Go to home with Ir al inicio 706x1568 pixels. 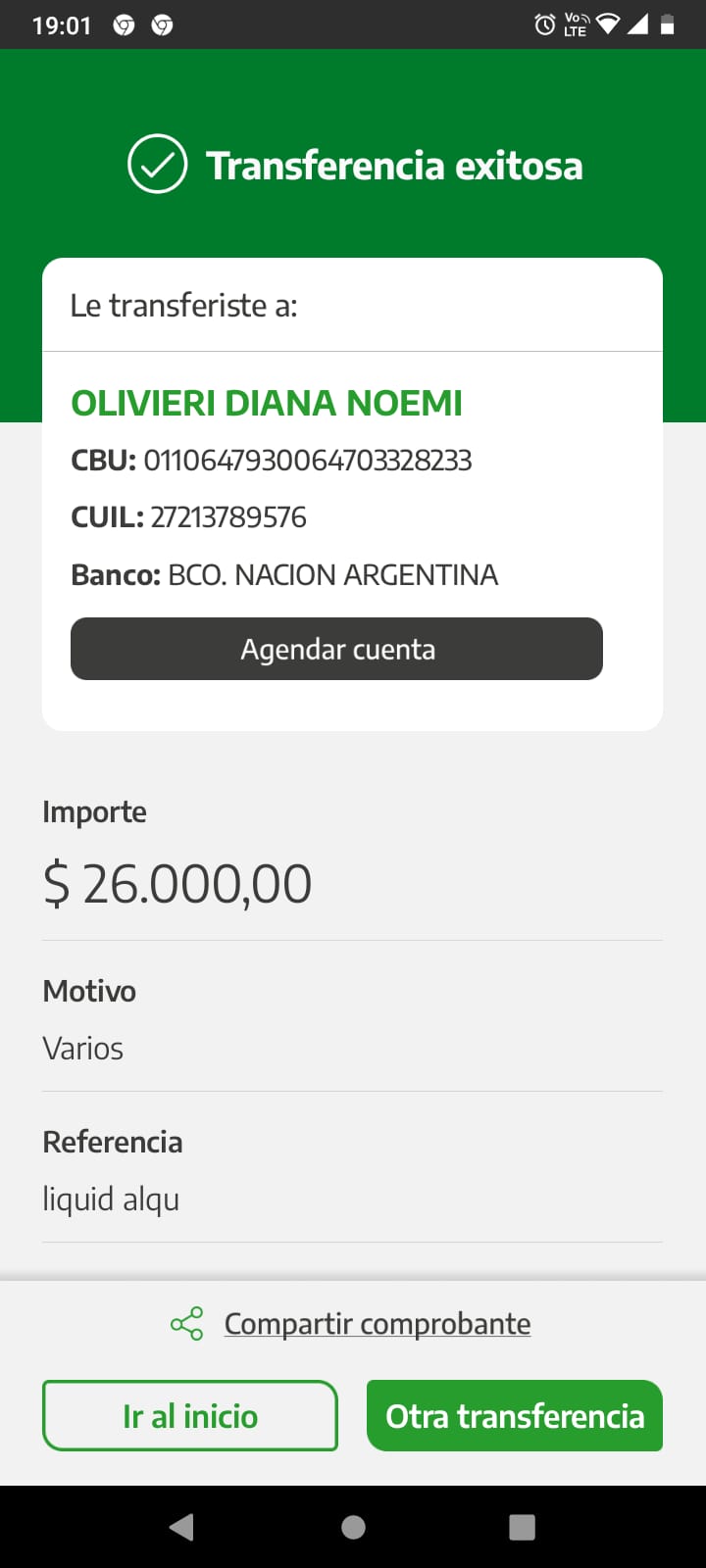pos(190,1416)
